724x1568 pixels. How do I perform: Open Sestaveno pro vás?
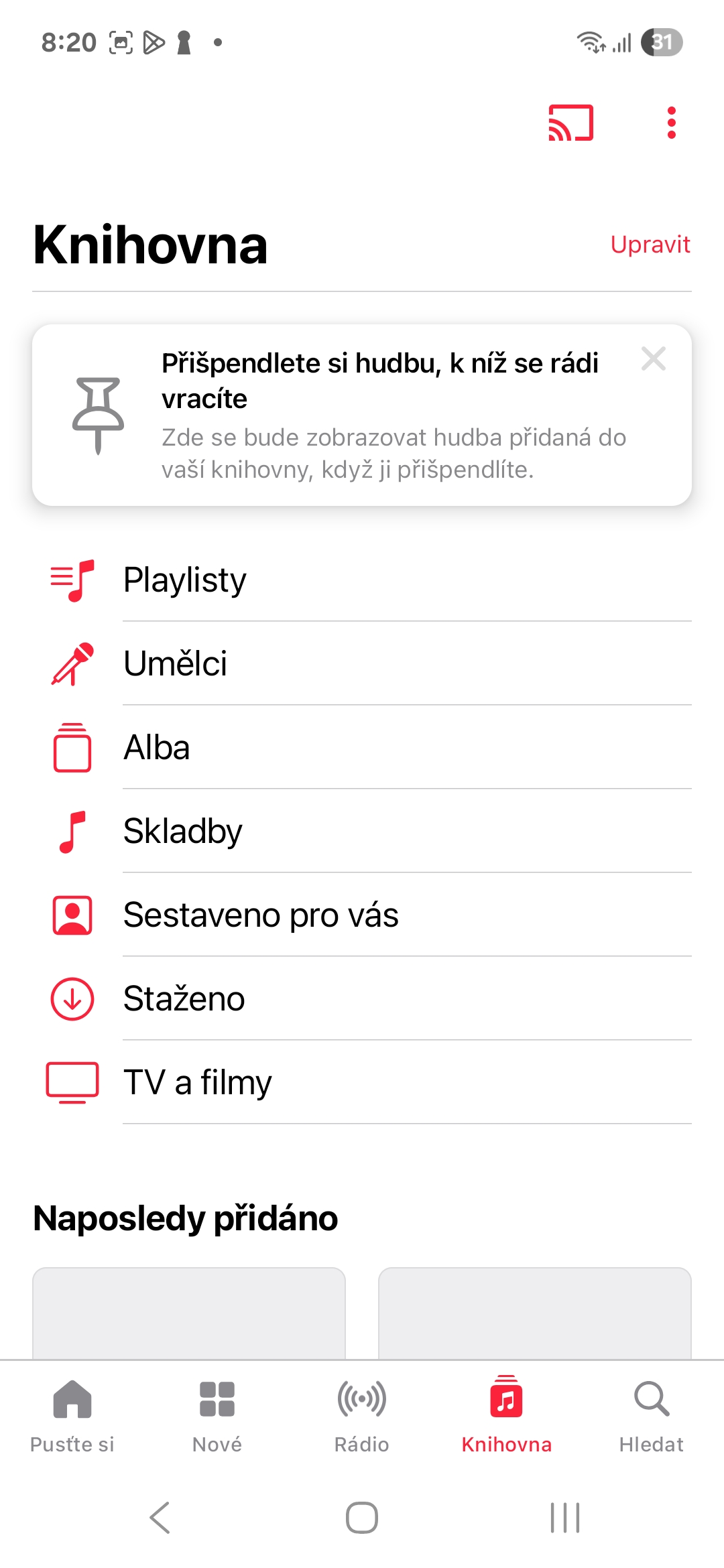tap(362, 915)
